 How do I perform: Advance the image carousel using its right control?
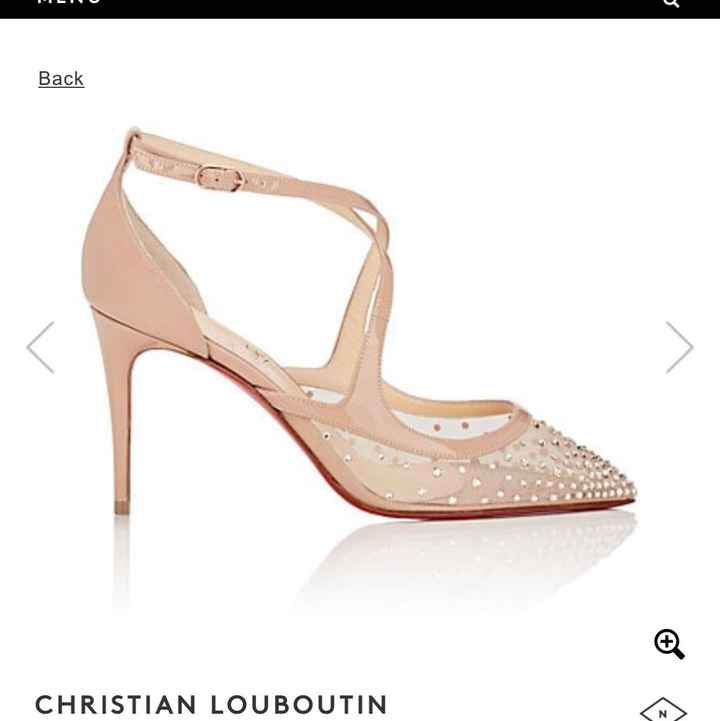point(679,346)
